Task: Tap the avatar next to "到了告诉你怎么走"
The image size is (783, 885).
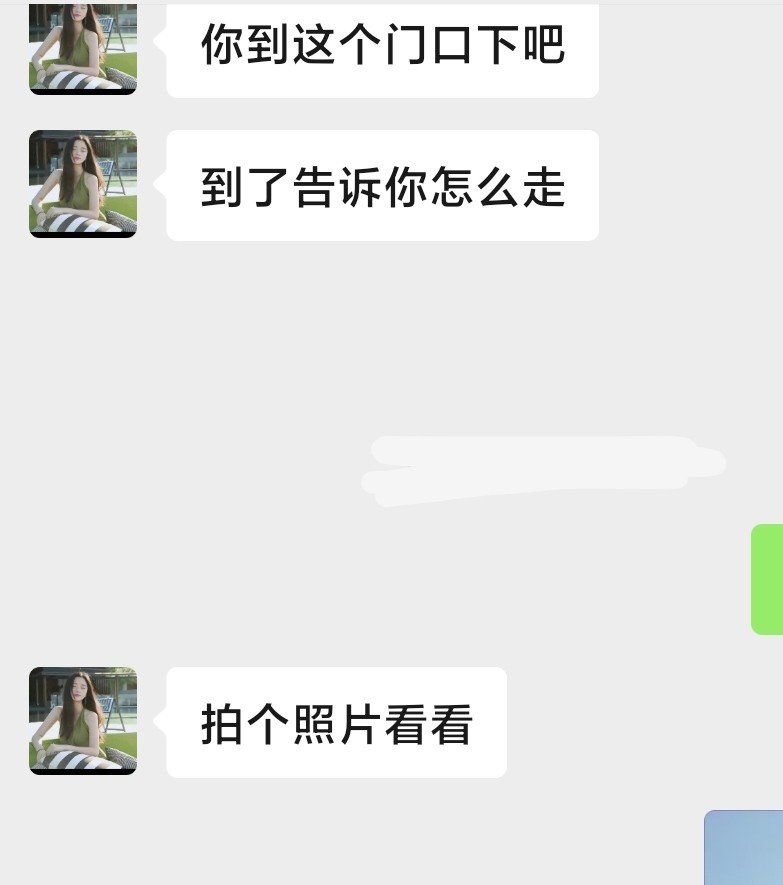Action: click(x=83, y=184)
